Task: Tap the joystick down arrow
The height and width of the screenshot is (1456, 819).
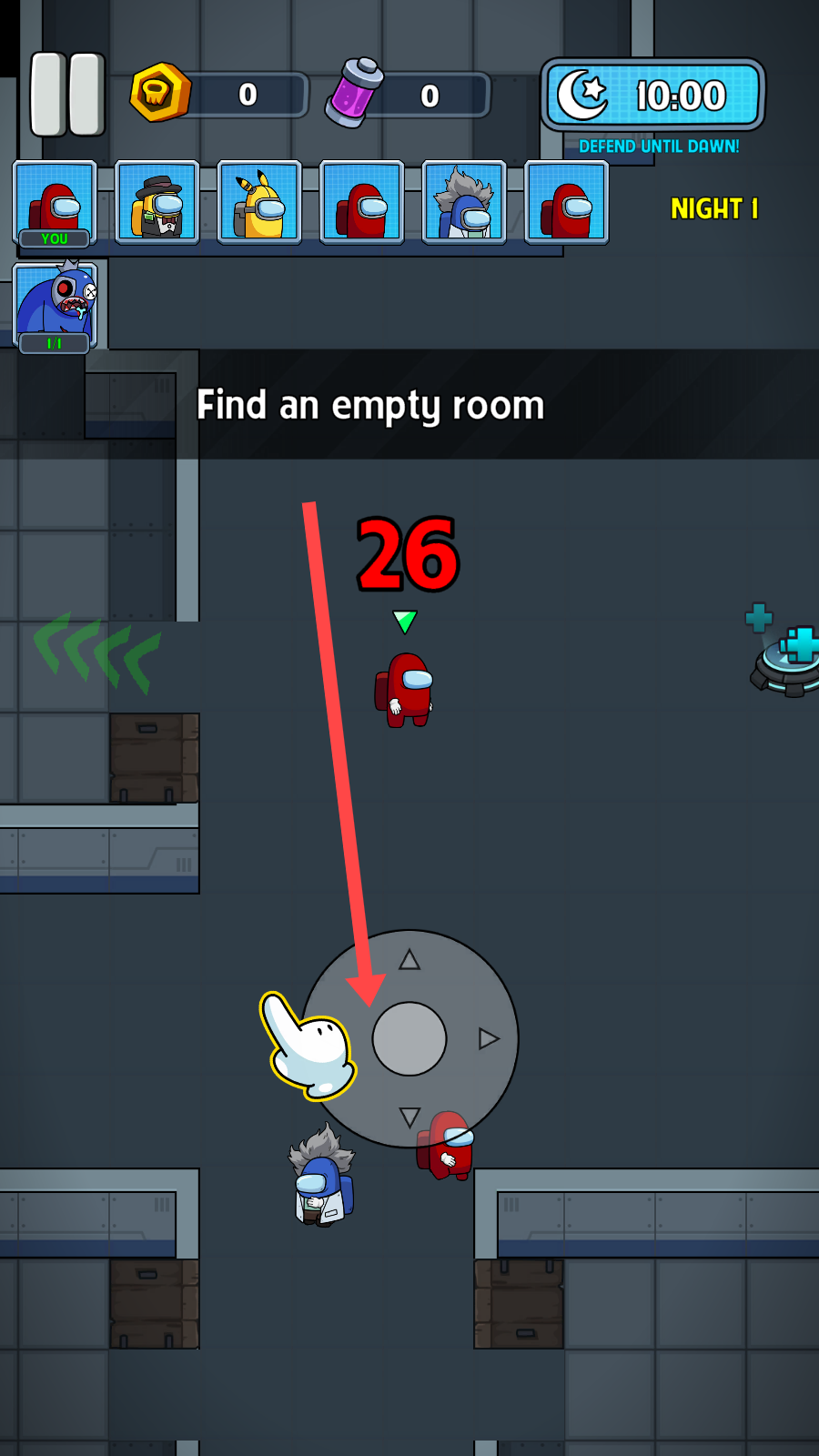Action: 409,1117
